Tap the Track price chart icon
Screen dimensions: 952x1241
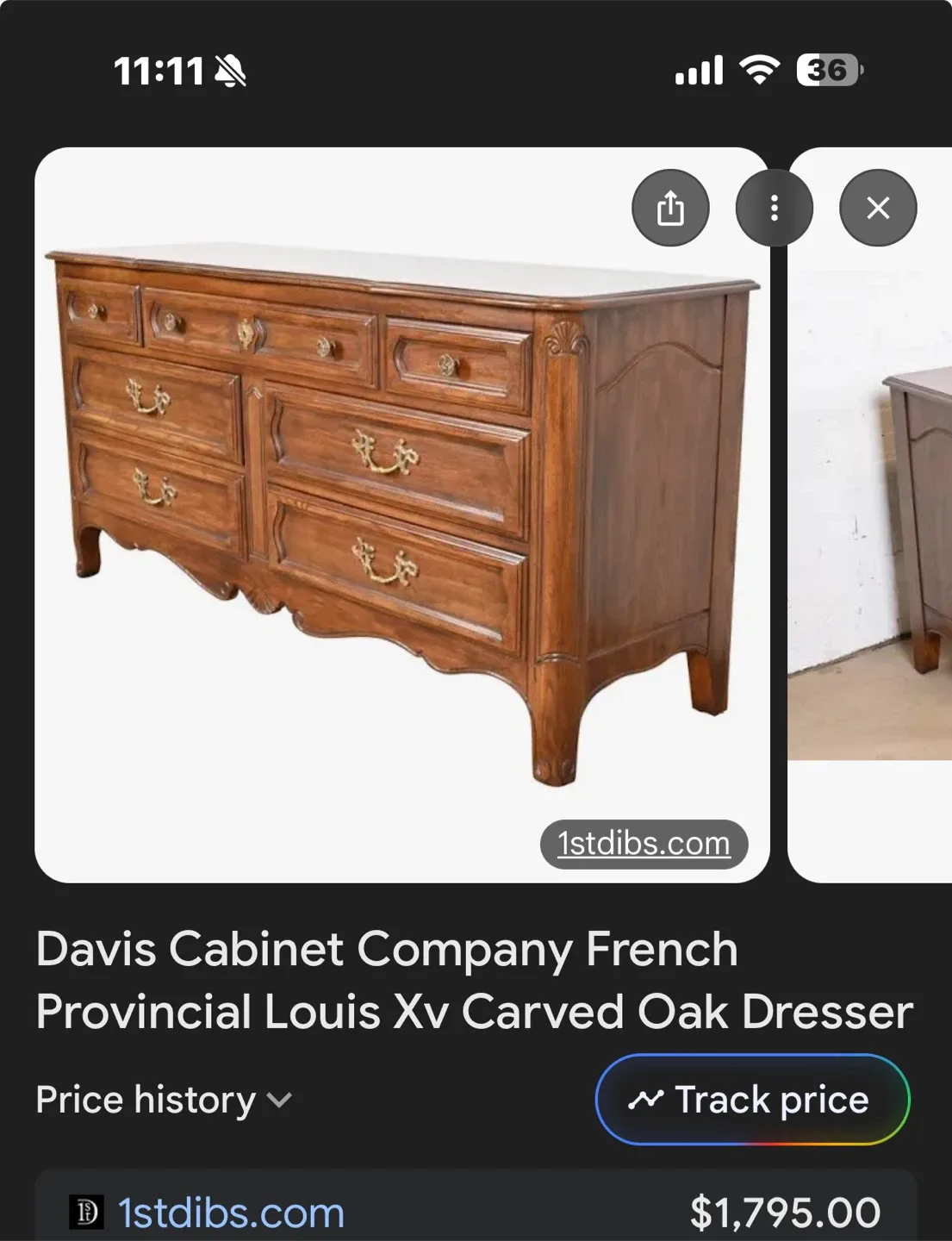644,1100
